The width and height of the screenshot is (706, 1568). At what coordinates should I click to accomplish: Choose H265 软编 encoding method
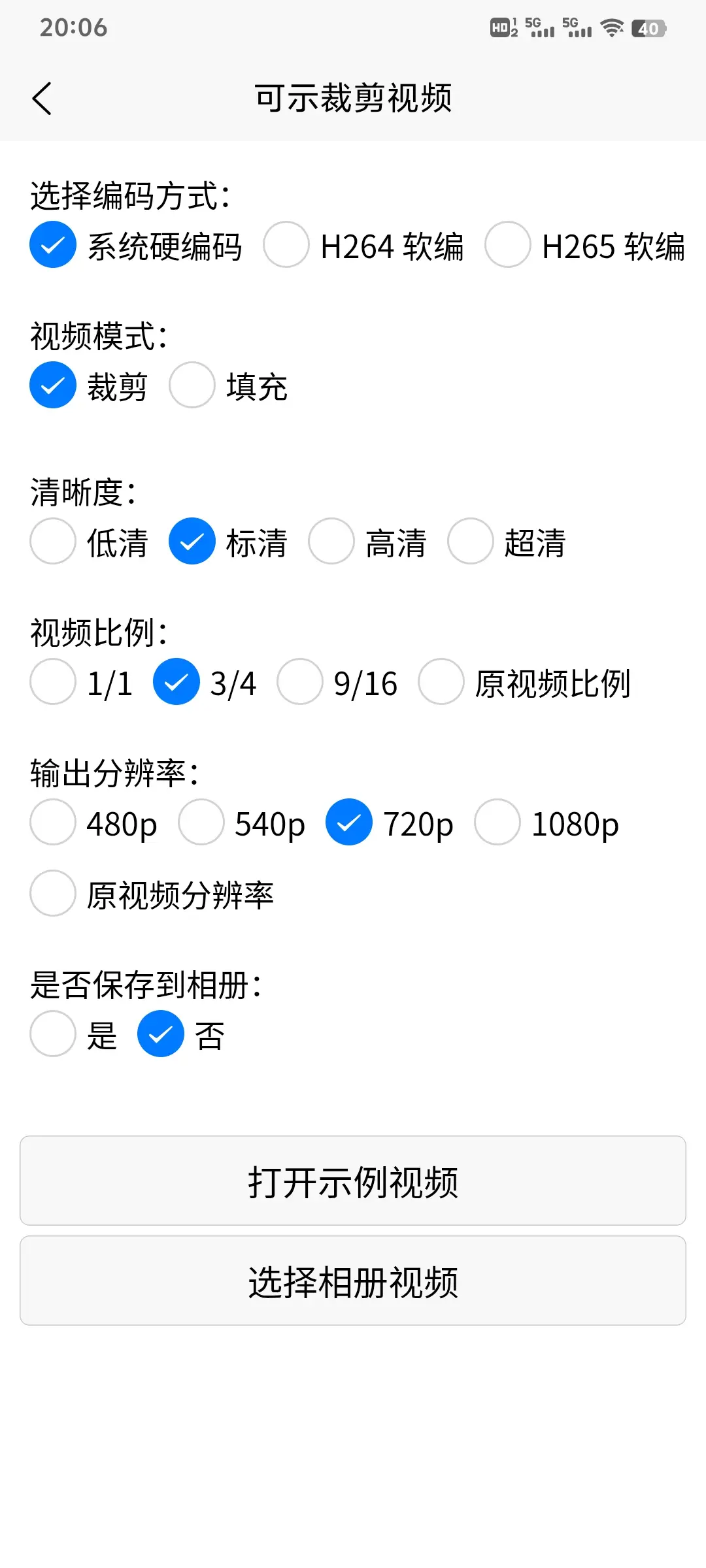507,245
